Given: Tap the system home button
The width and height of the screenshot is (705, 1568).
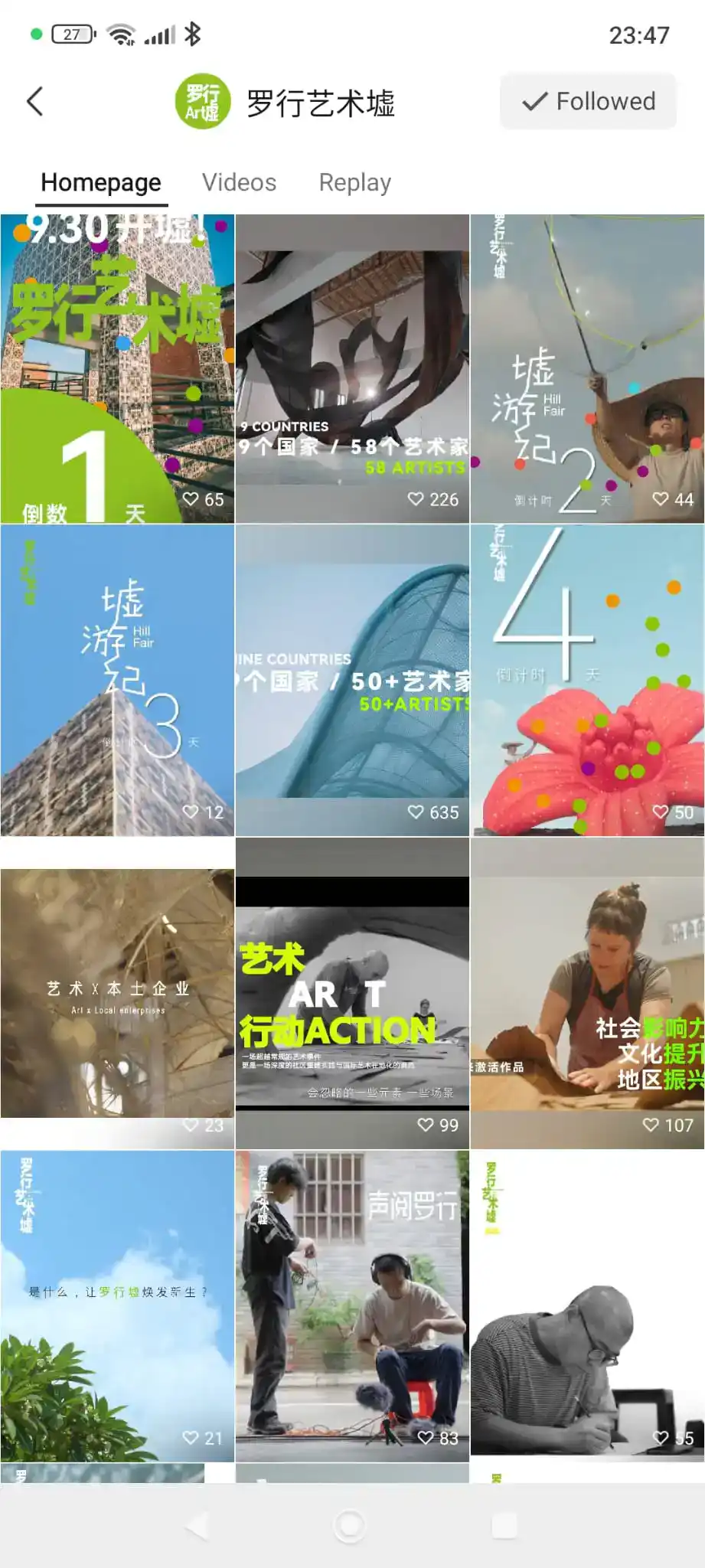Looking at the screenshot, I should pos(351,1525).
